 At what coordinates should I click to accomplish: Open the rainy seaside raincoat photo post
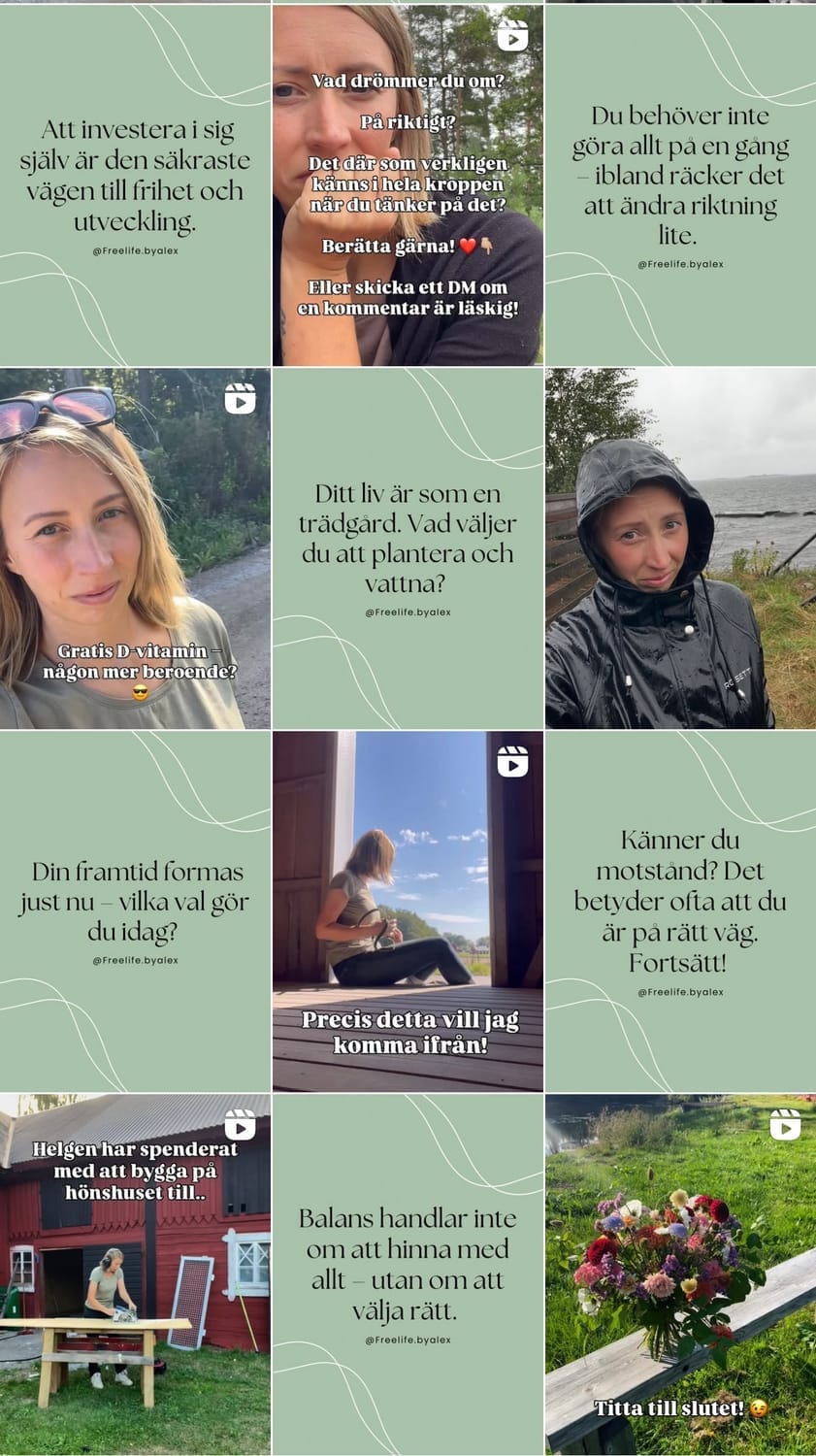point(680,548)
